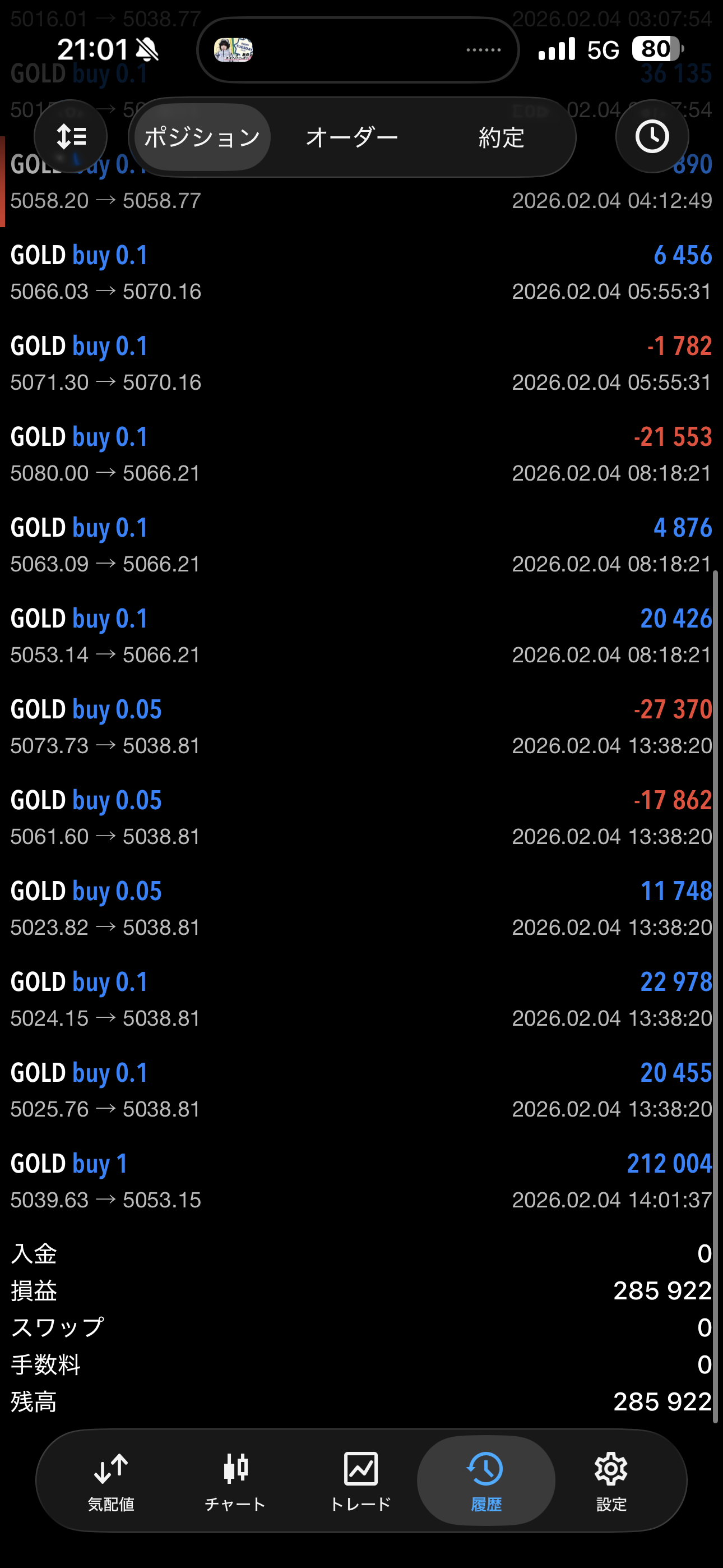Switch to the トレード tab
This screenshot has width=723, height=1568.
tap(360, 1481)
